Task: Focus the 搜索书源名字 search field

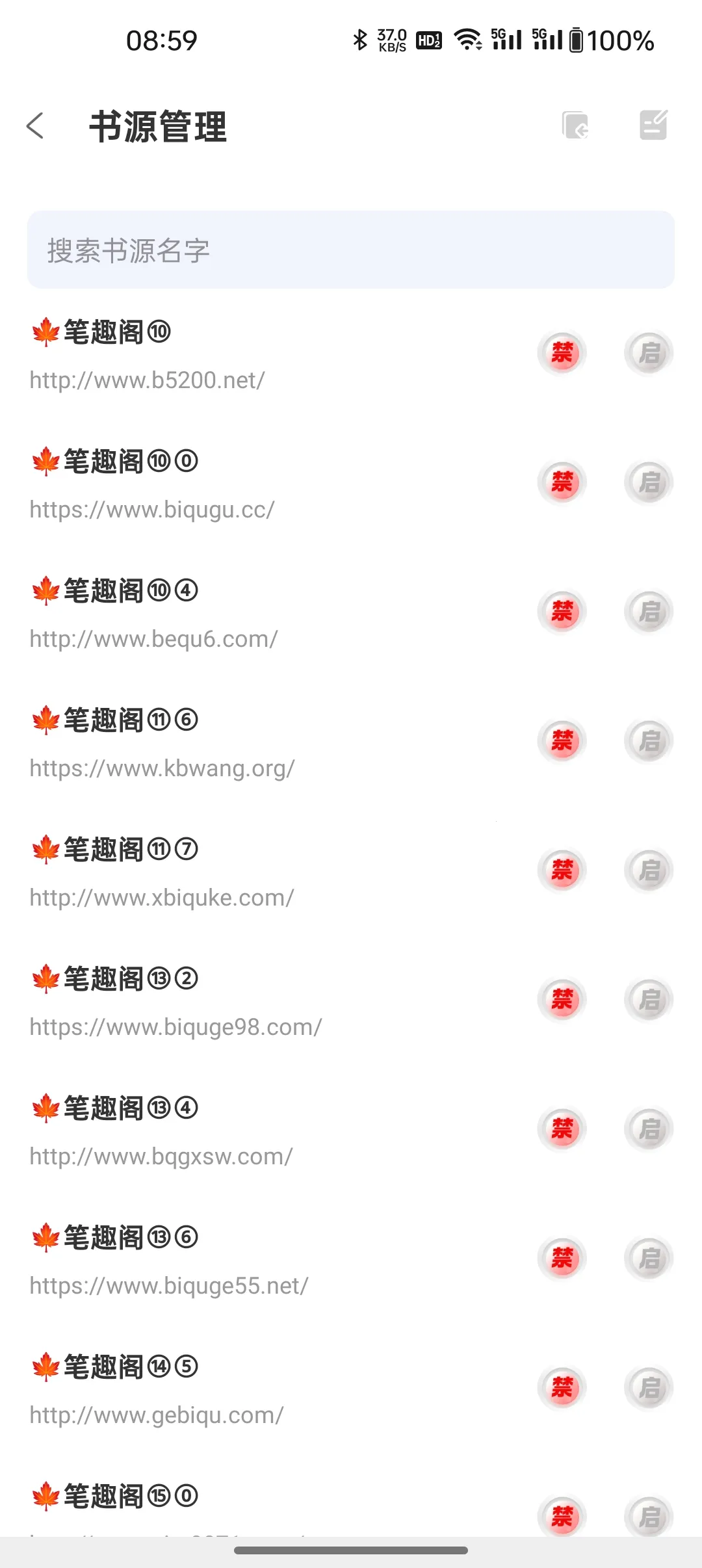Action: pyautogui.click(x=351, y=250)
